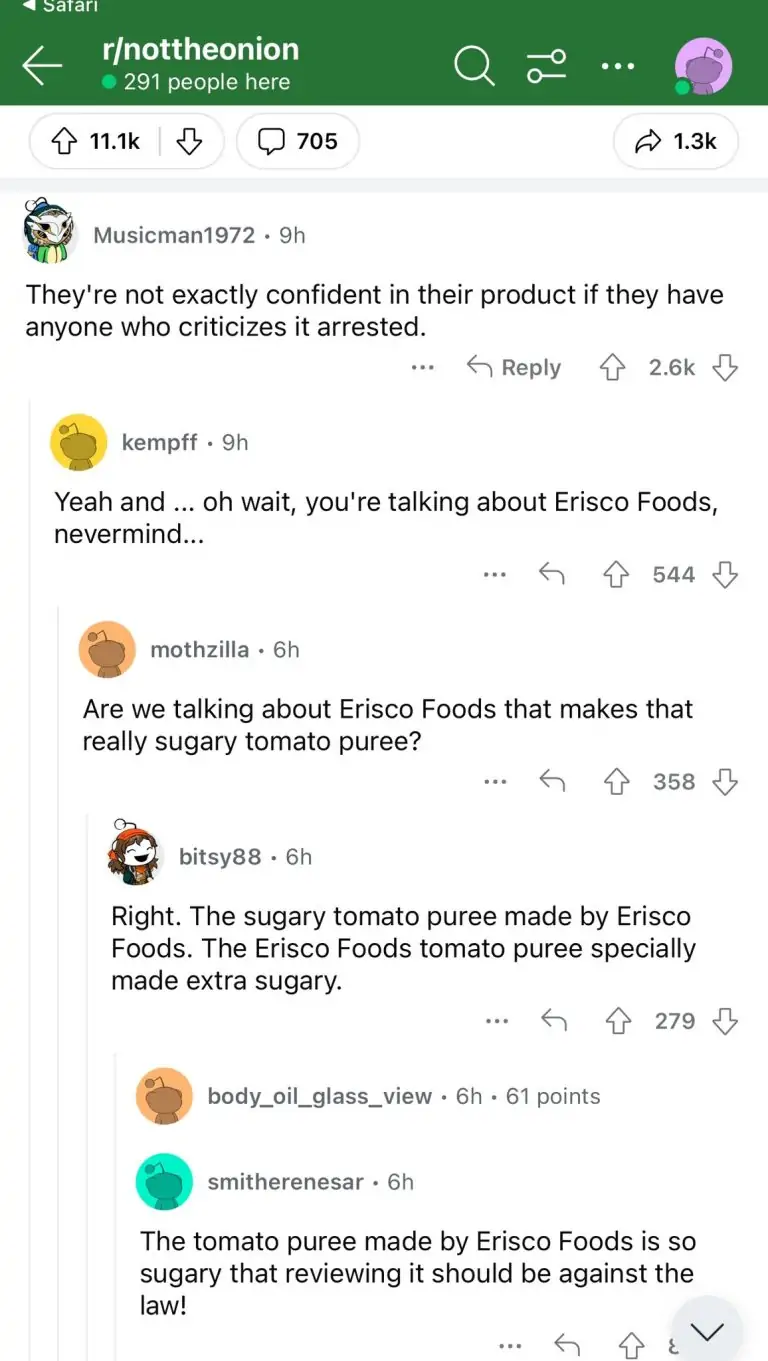768x1361 pixels.
Task: Open the header three-dot overflow menu
Action: (x=618, y=66)
